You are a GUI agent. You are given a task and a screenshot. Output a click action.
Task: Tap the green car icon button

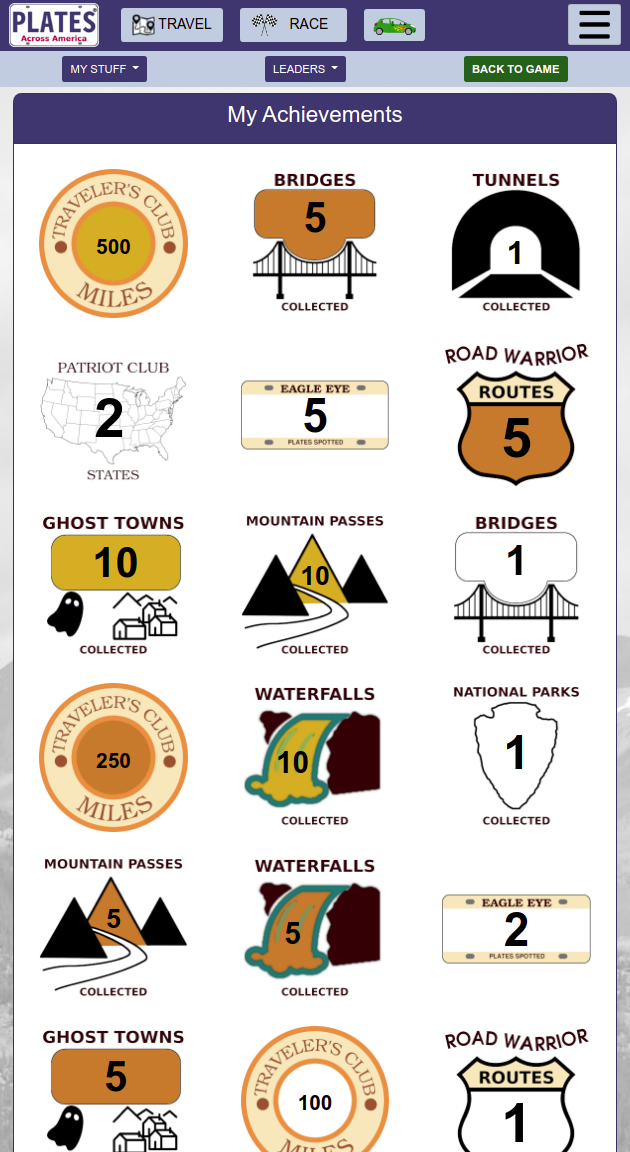394,26
